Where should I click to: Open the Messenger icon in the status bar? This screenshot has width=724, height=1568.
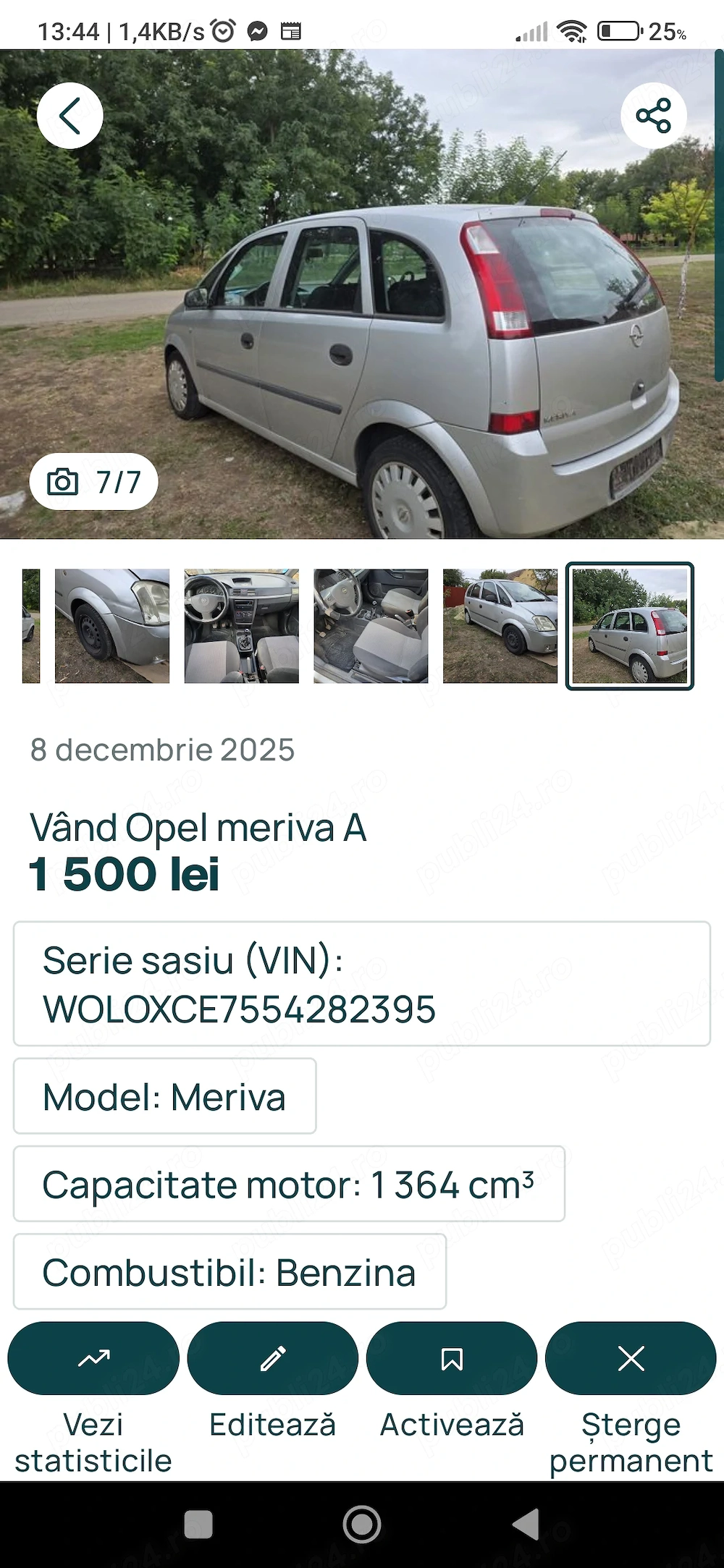(x=258, y=30)
